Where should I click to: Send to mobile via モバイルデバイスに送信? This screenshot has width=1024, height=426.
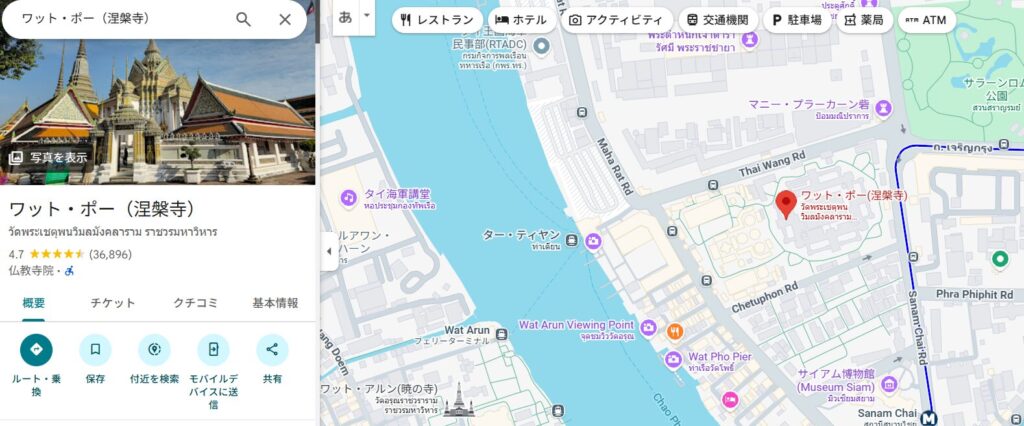click(213, 350)
